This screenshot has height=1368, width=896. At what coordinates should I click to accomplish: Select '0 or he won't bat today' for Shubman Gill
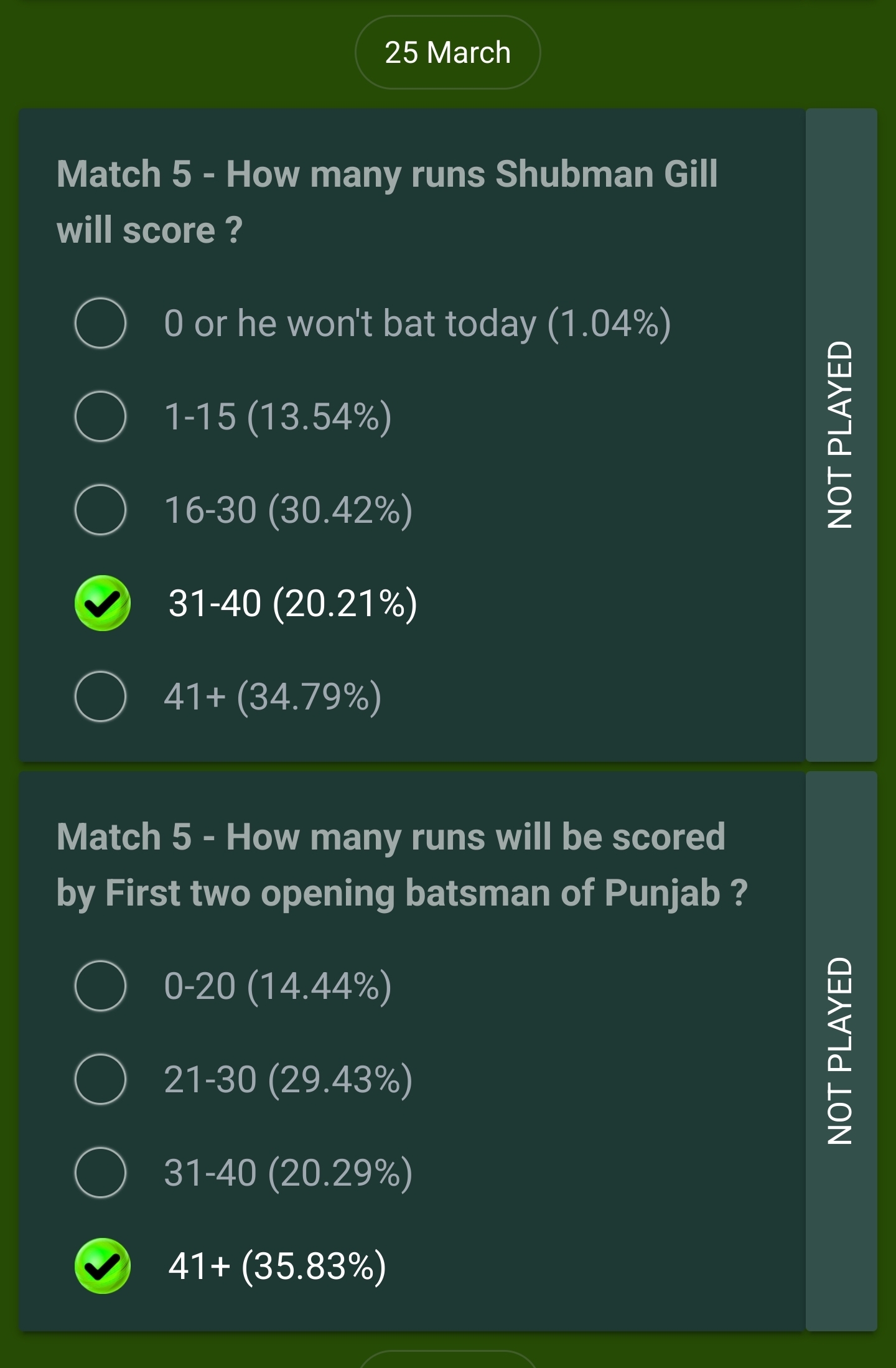click(100, 323)
